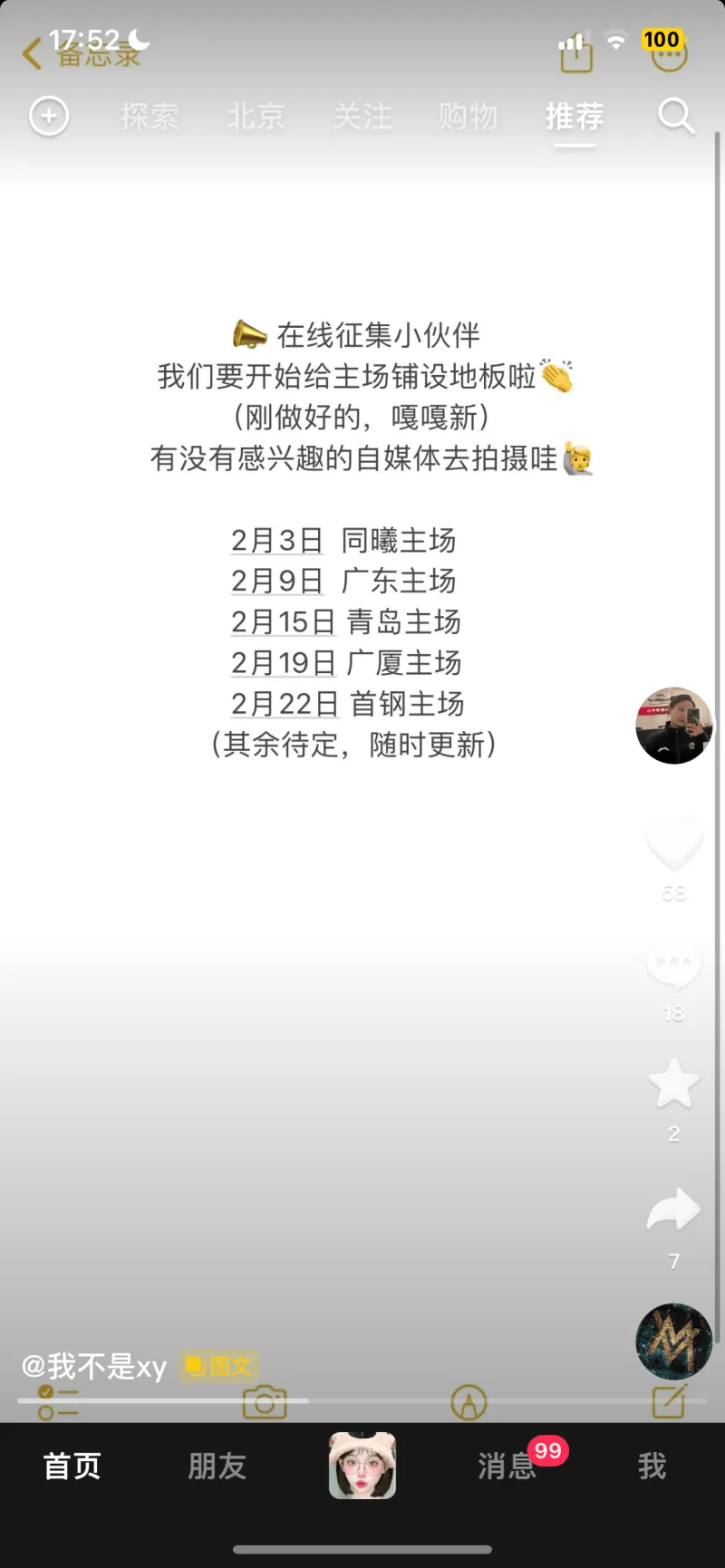Open the author's profile avatar
Image resolution: width=725 pixels, height=1568 pixels.
pyautogui.click(x=673, y=726)
